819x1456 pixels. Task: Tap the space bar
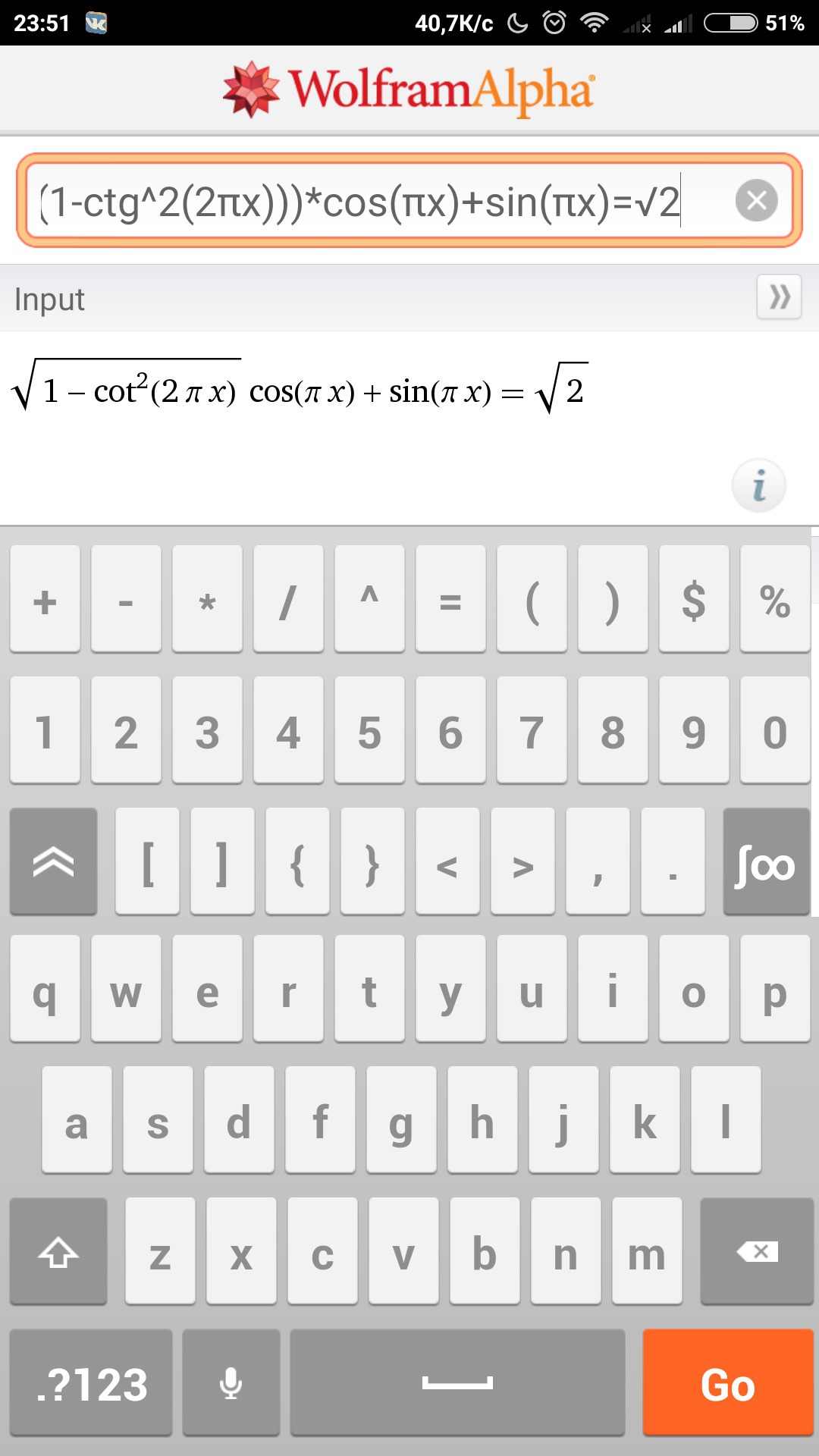point(457,1382)
